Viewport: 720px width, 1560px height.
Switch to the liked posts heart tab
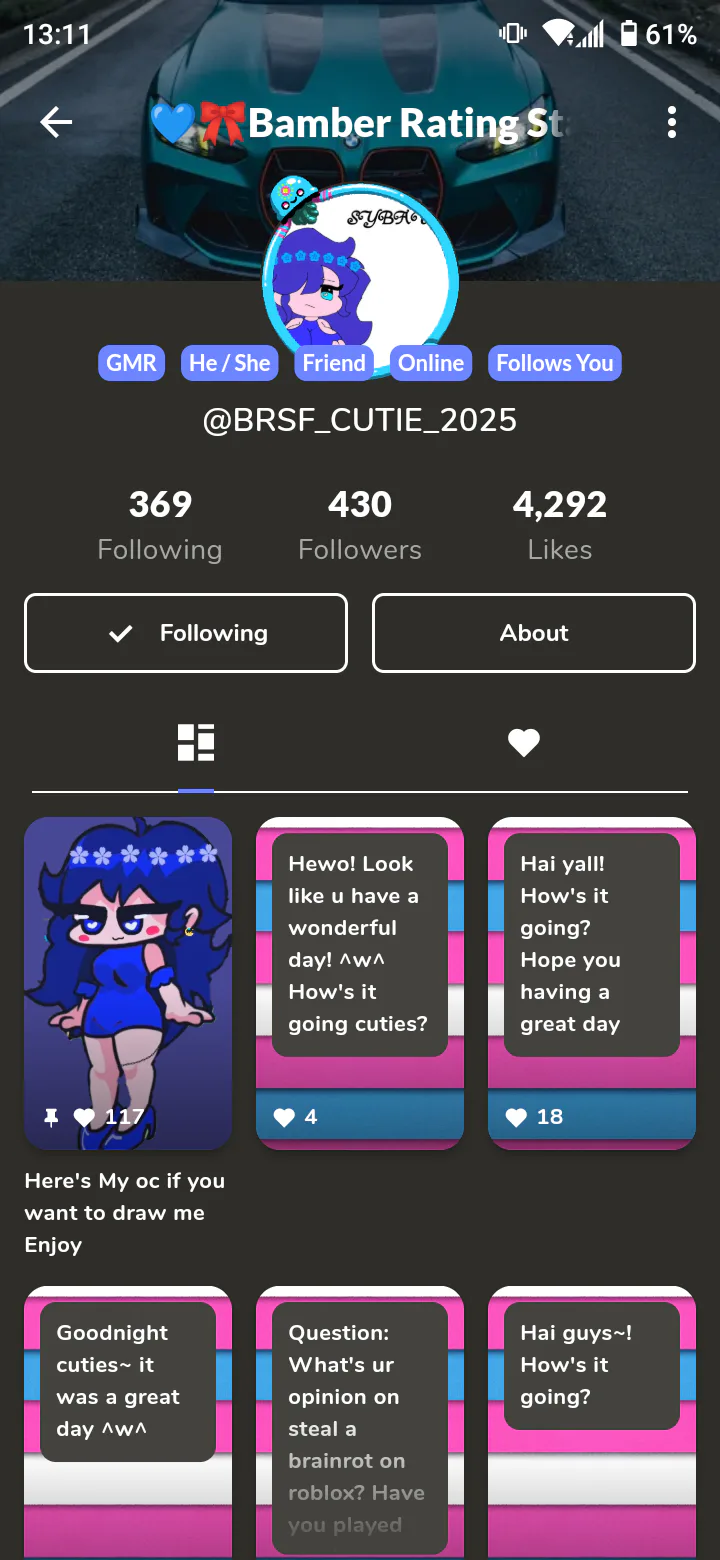523,743
